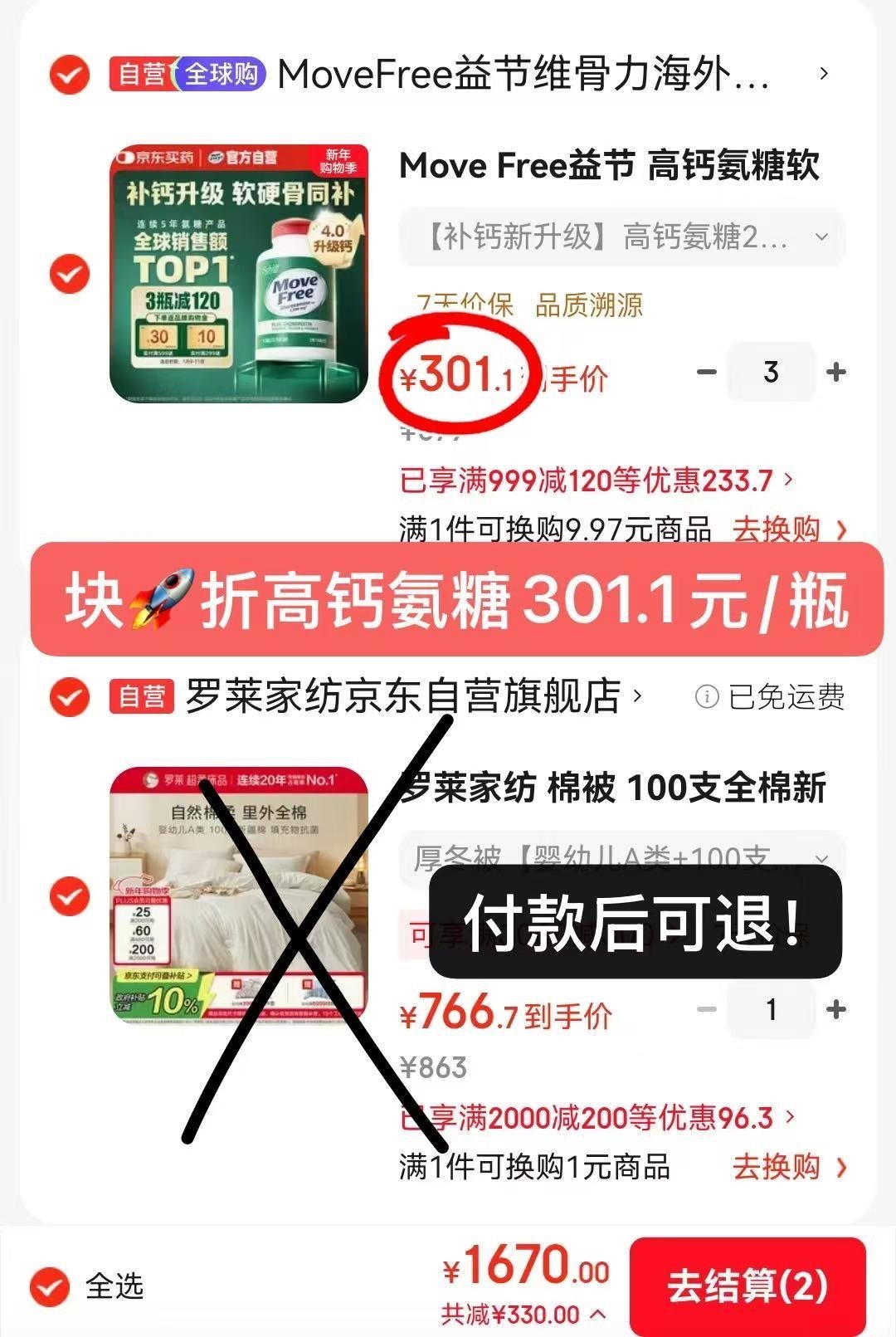View 已享满999减120 discount details

coord(597,480)
